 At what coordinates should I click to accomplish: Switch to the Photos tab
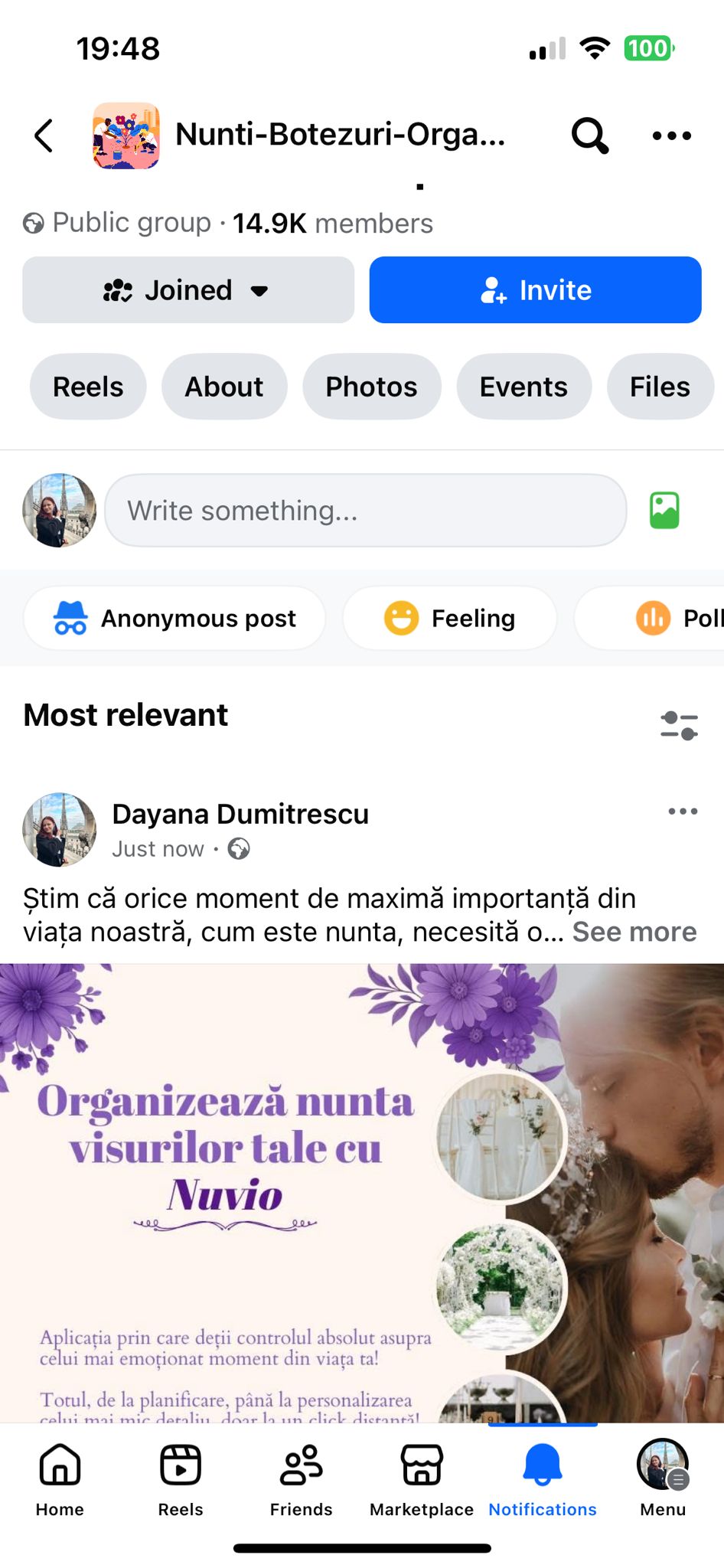[x=372, y=387]
